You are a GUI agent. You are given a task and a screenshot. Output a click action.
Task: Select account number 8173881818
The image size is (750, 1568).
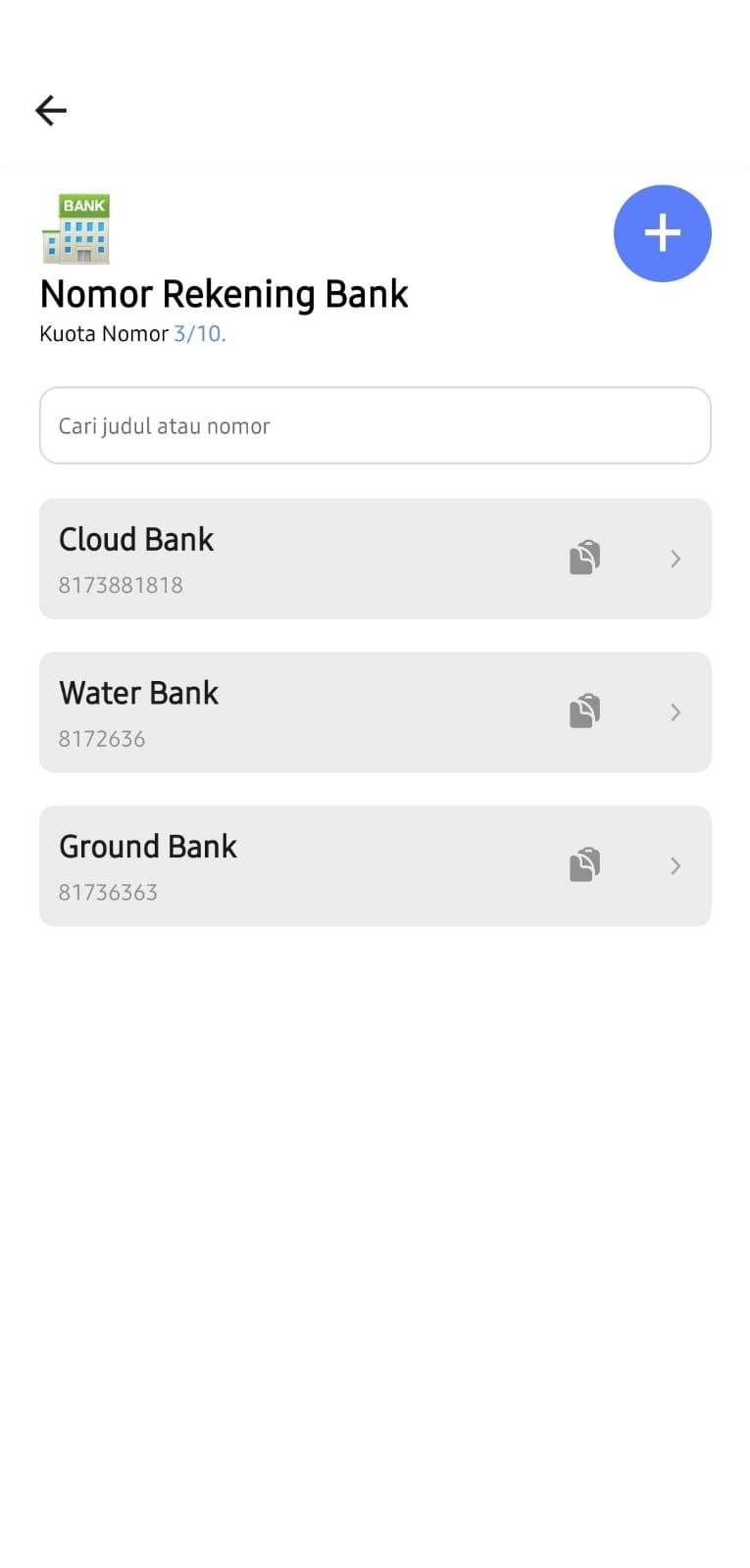tap(121, 584)
